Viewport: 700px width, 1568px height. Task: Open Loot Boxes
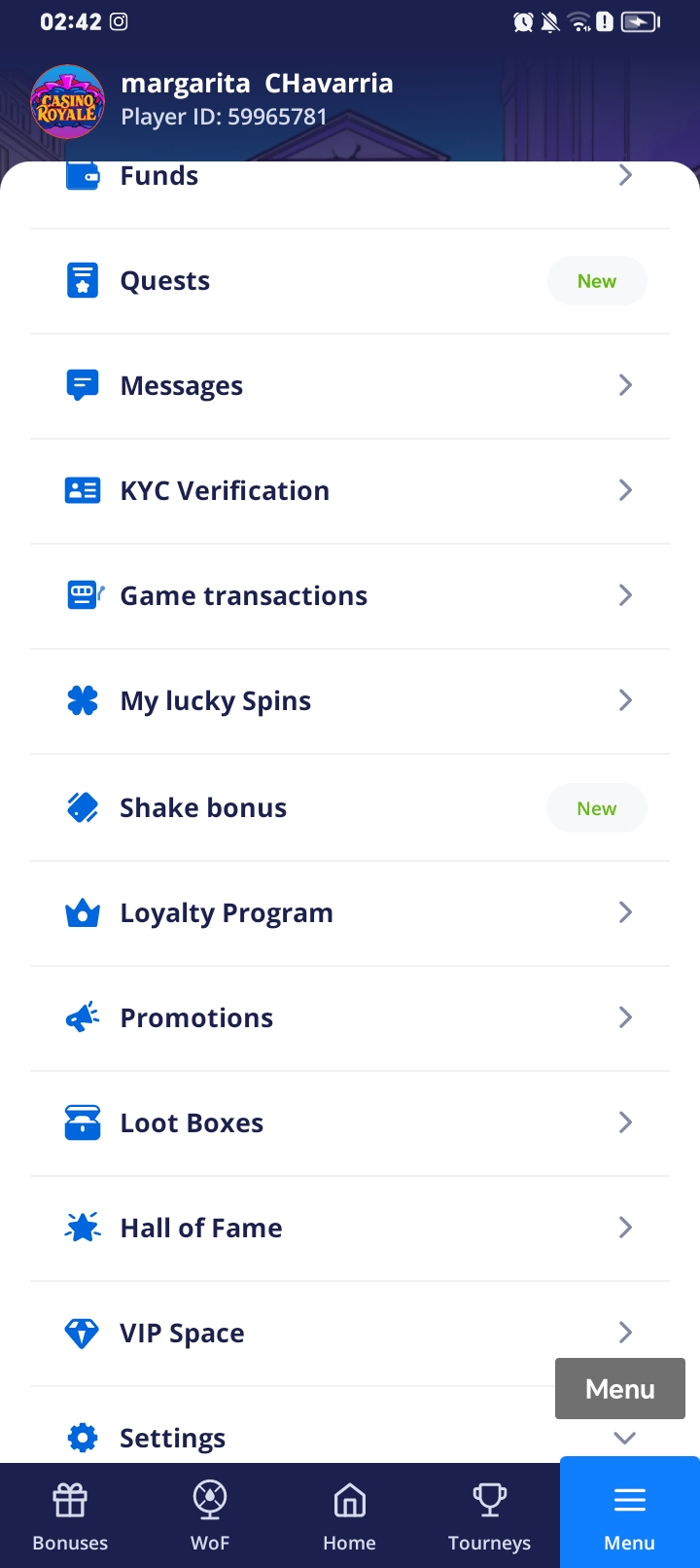click(x=350, y=1123)
